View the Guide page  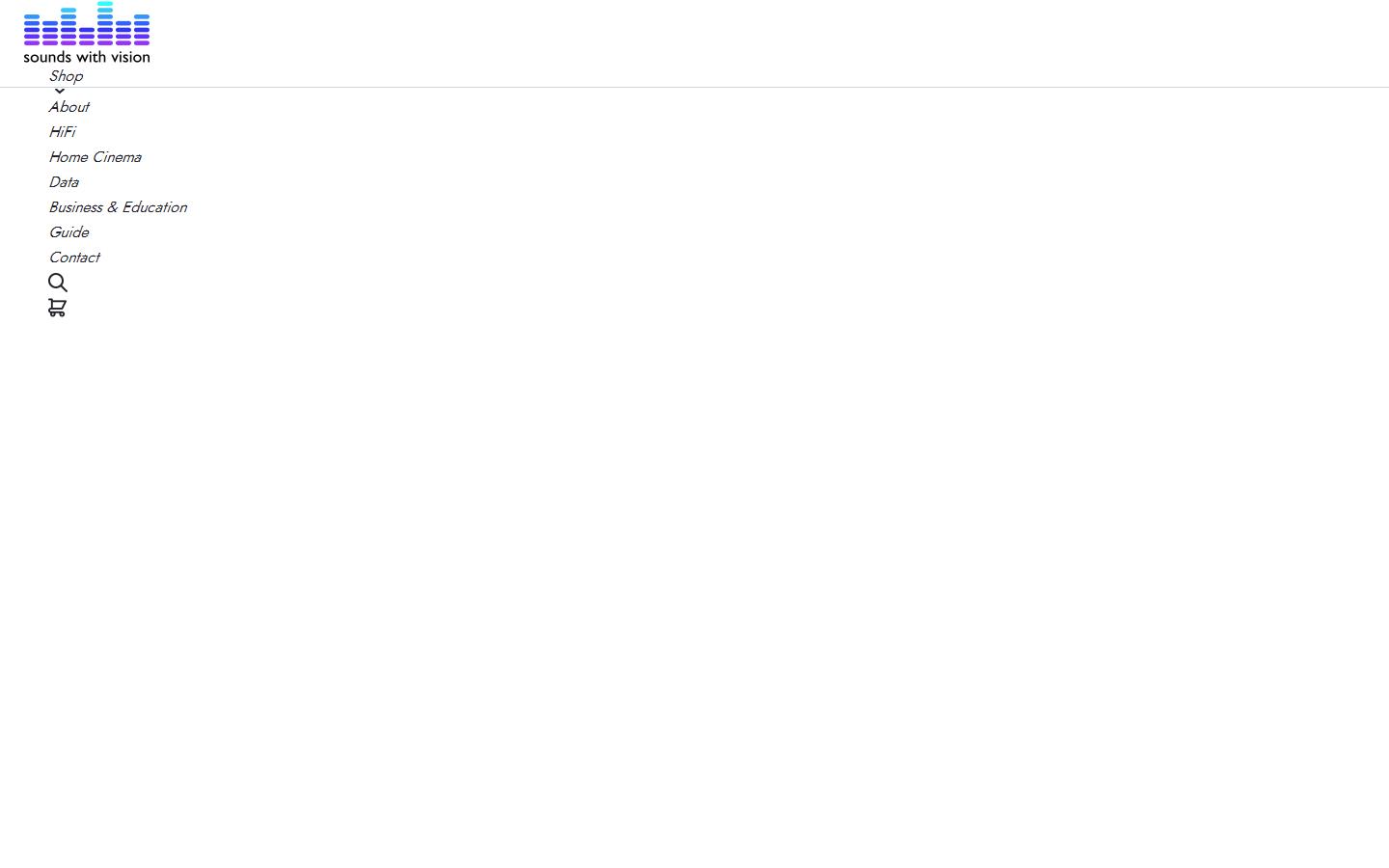click(68, 232)
